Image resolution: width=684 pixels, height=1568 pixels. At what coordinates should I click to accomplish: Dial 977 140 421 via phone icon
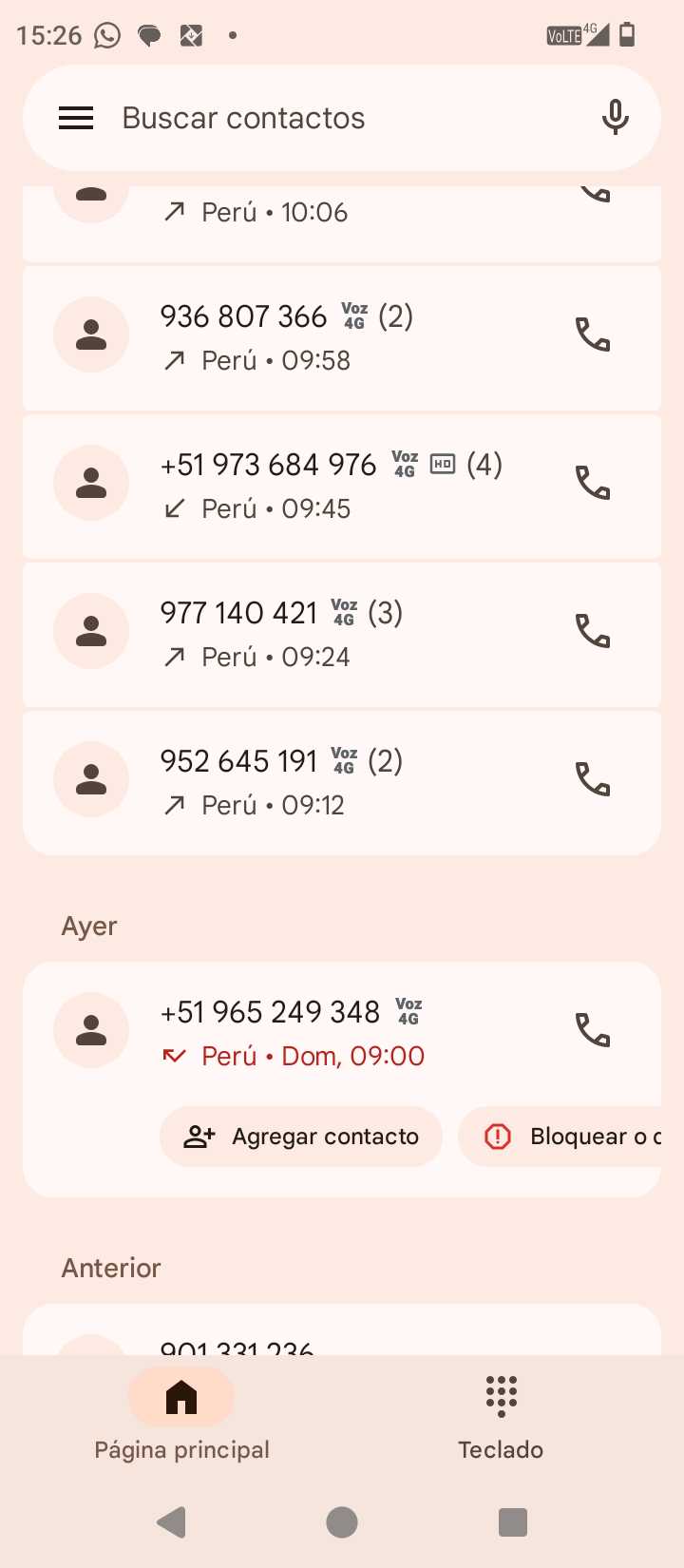[x=593, y=632]
